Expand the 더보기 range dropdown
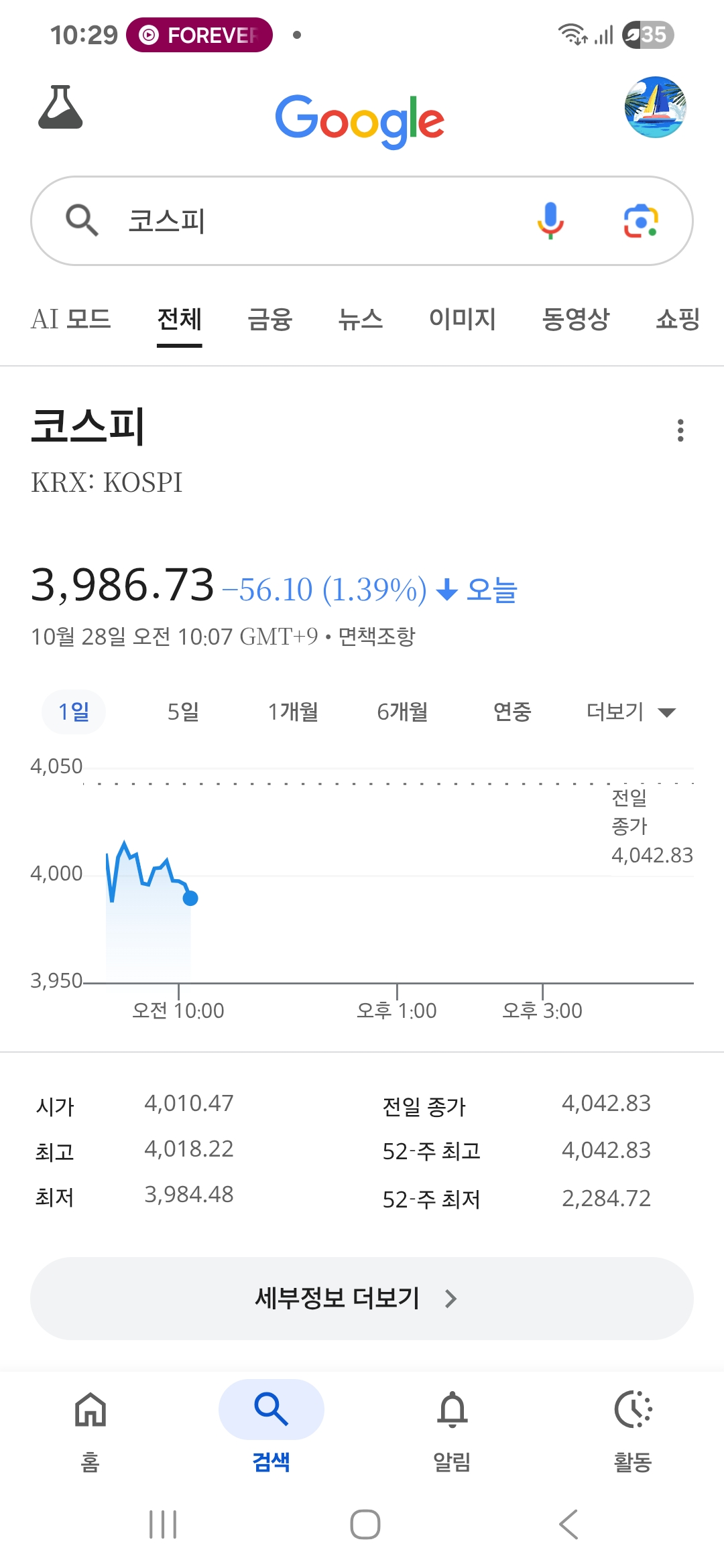This screenshot has height=1568, width=724. 630,712
